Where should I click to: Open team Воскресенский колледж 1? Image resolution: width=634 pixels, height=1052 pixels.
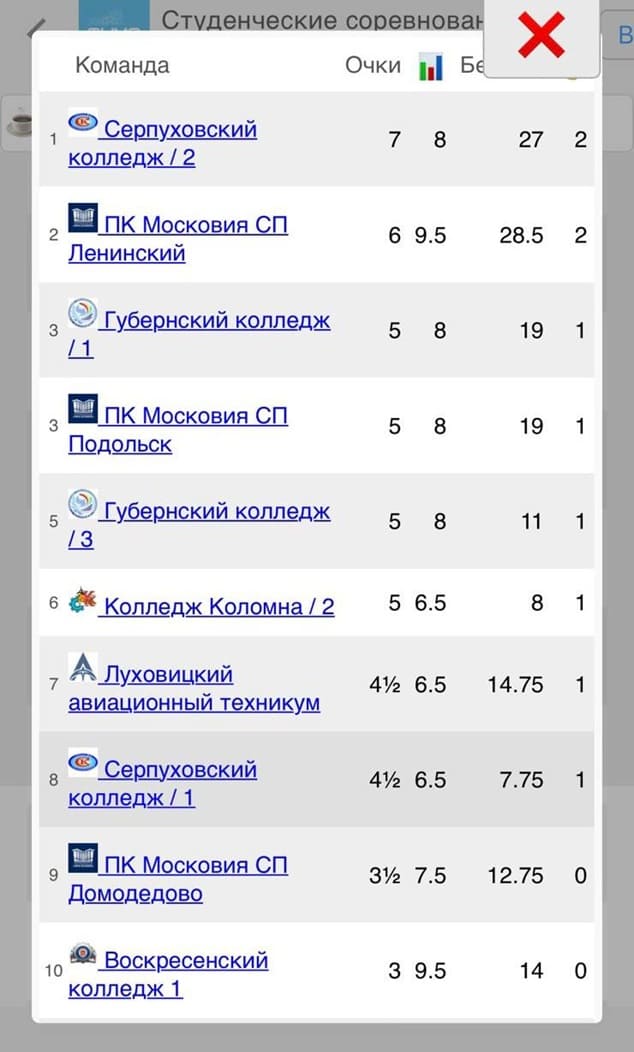(185, 961)
